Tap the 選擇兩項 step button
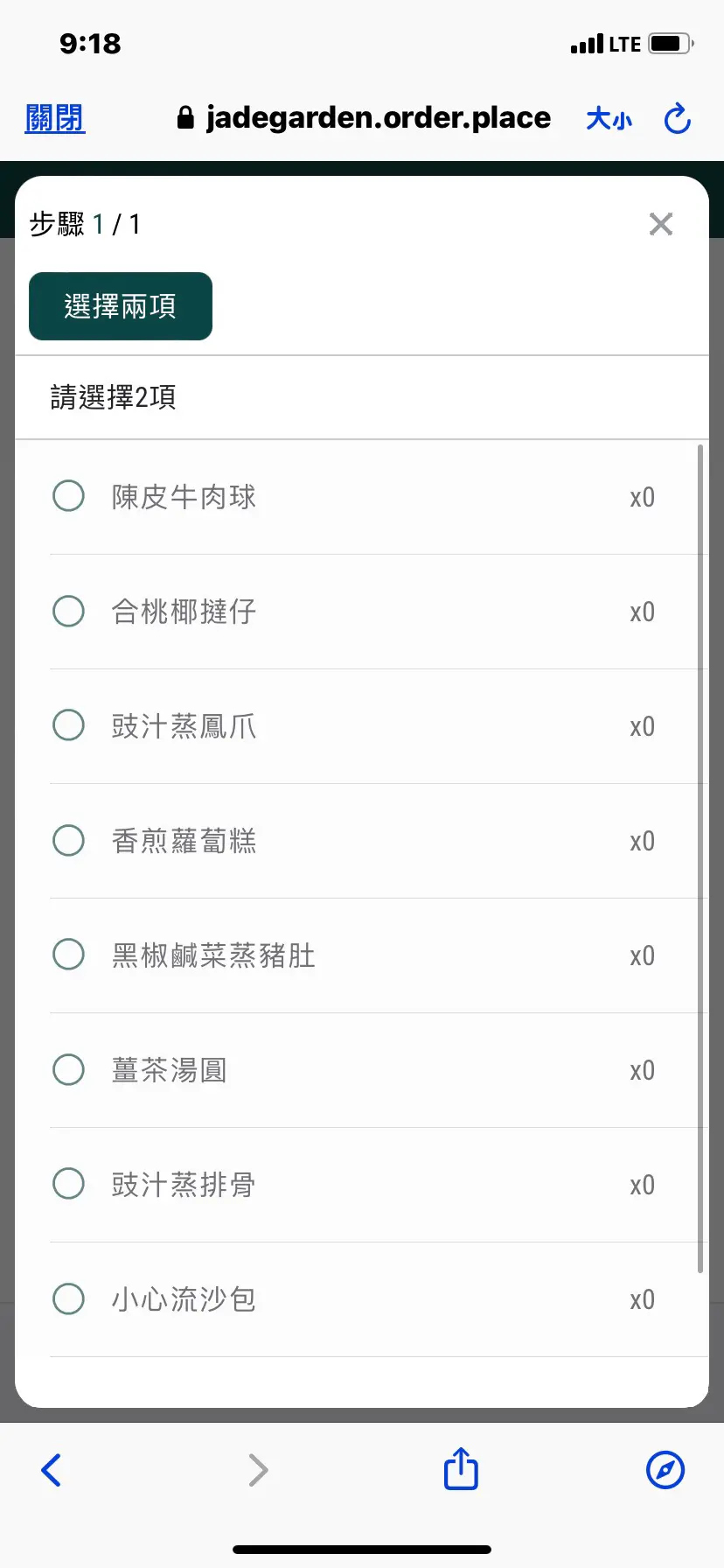The image size is (724, 1568). [121, 306]
